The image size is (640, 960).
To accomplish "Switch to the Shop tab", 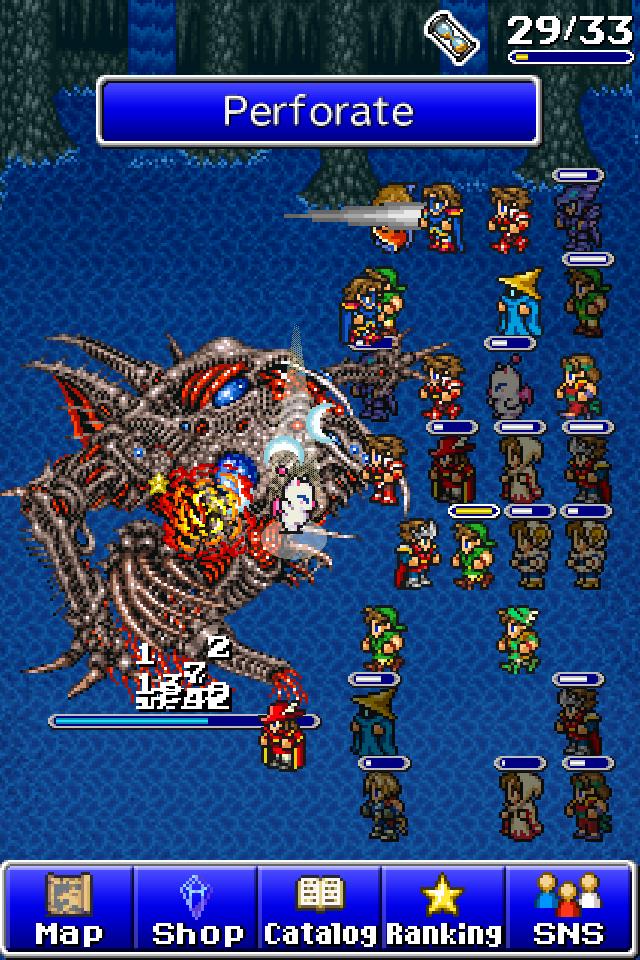I will pyautogui.click(x=196, y=909).
